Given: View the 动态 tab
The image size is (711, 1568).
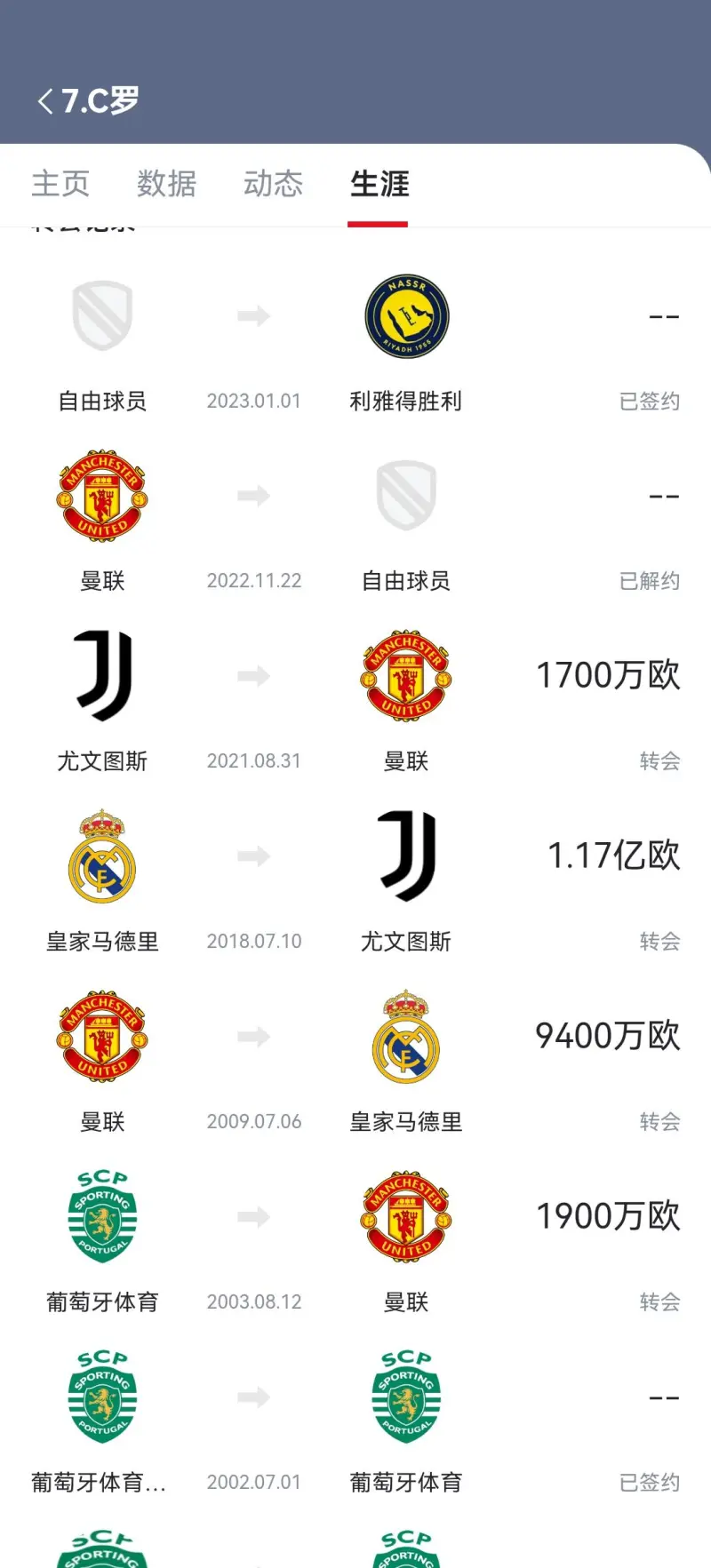Looking at the screenshot, I should point(274,184).
